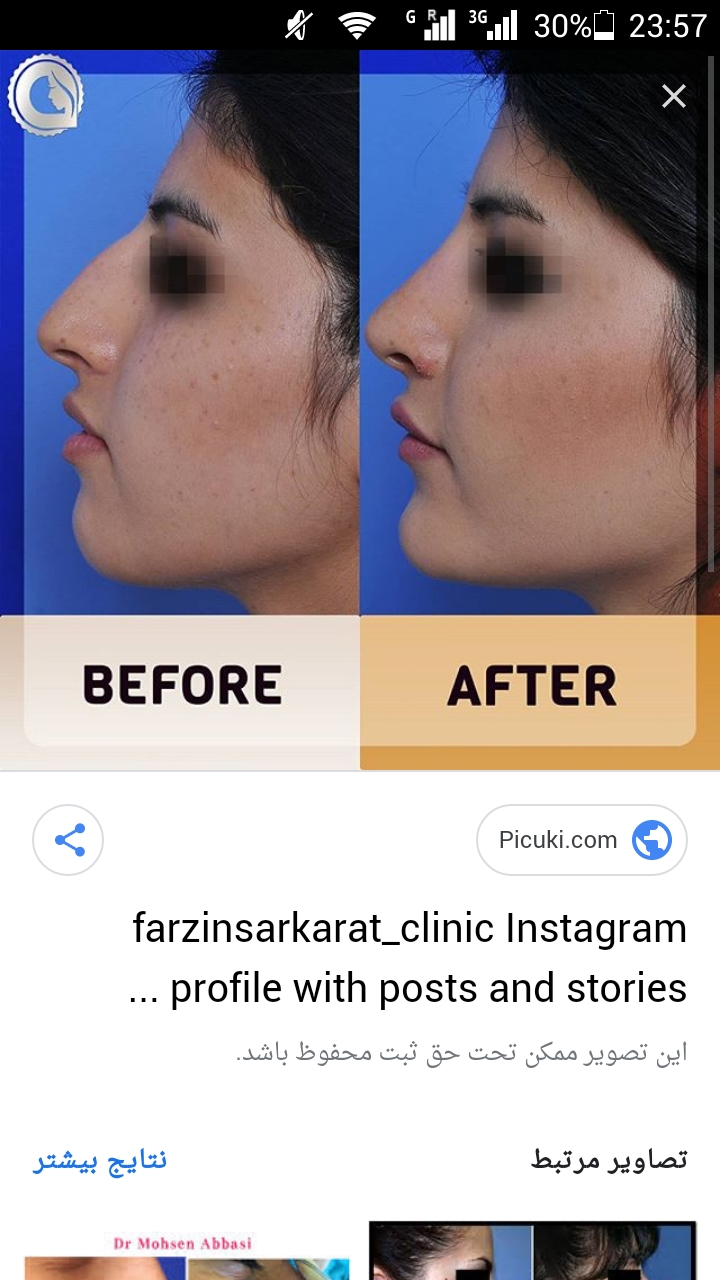This screenshot has width=720, height=1280.
Task: Open the Dr Mohsen Abbasi related image
Action: pyautogui.click(x=186, y=1256)
